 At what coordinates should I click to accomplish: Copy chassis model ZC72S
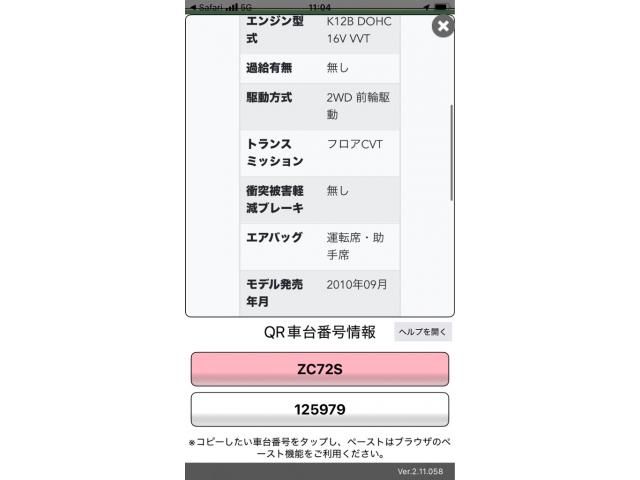[x=319, y=369]
